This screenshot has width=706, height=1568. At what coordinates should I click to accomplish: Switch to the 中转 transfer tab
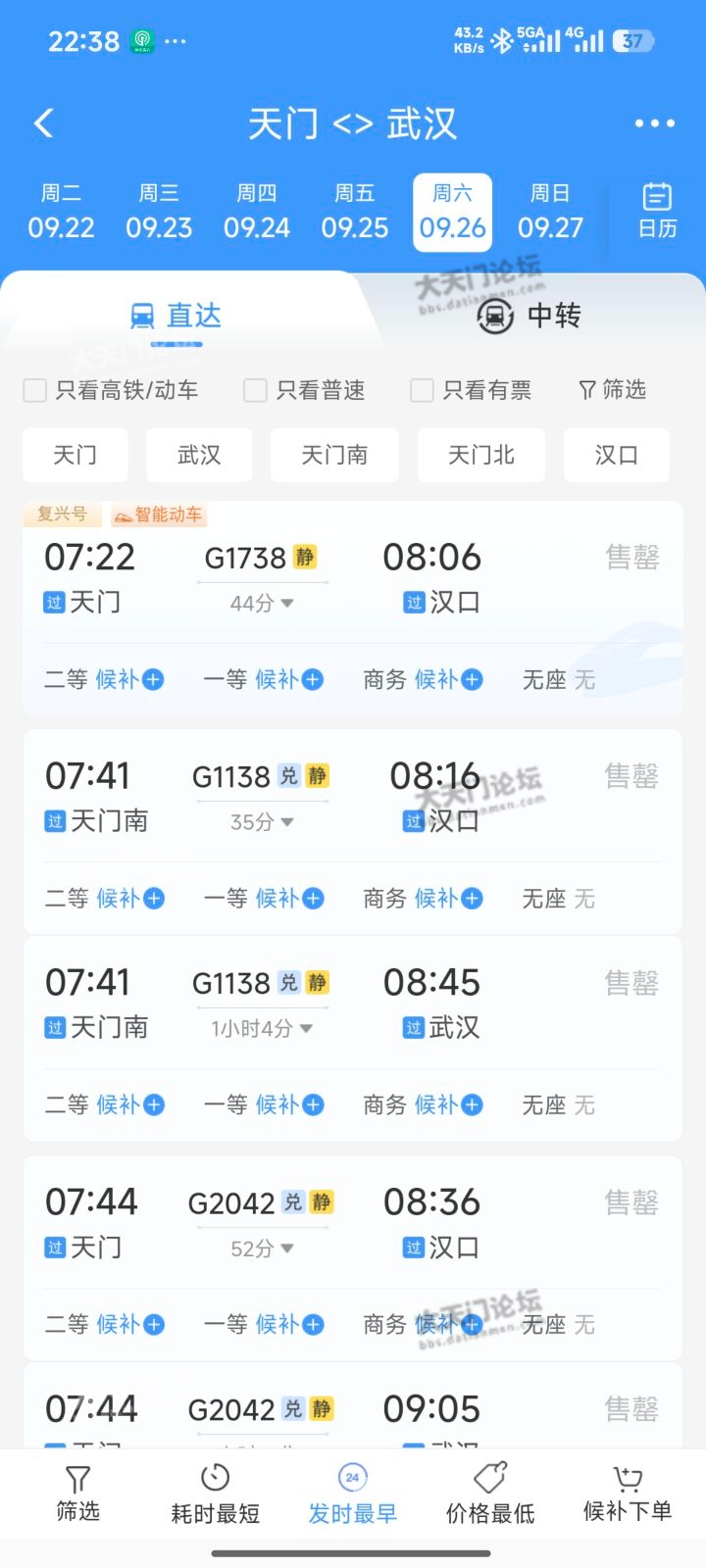click(529, 316)
